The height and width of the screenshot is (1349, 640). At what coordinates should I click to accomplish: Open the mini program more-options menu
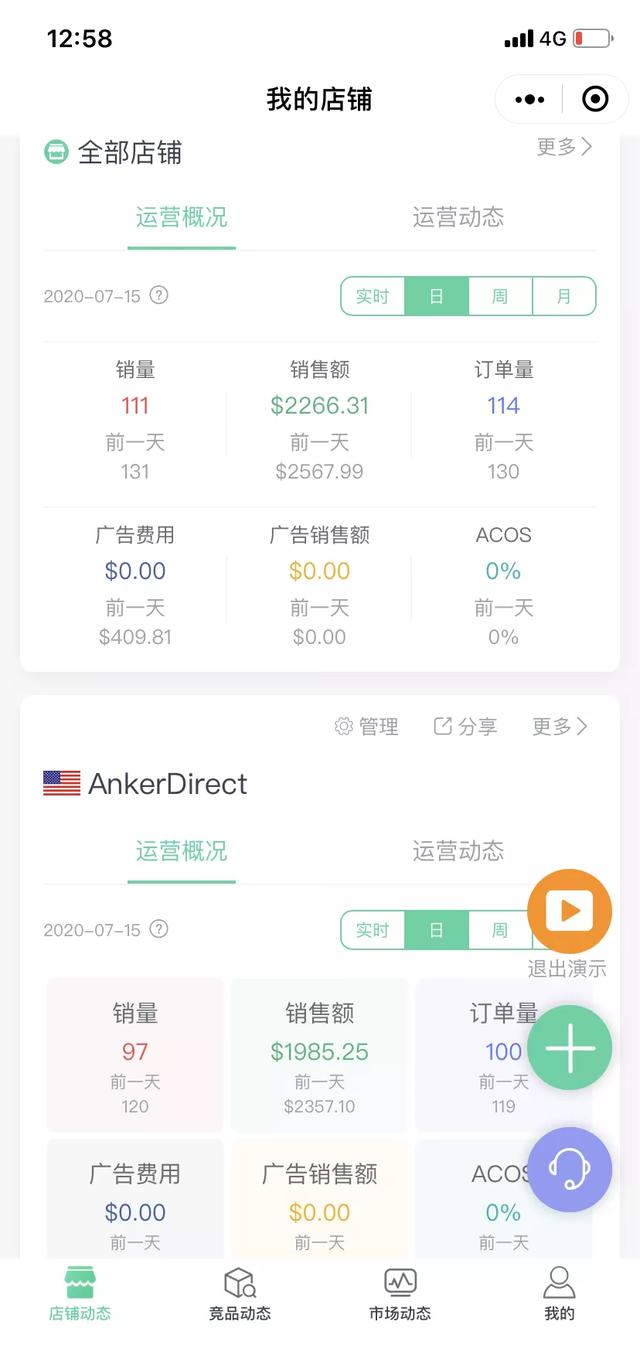point(529,99)
